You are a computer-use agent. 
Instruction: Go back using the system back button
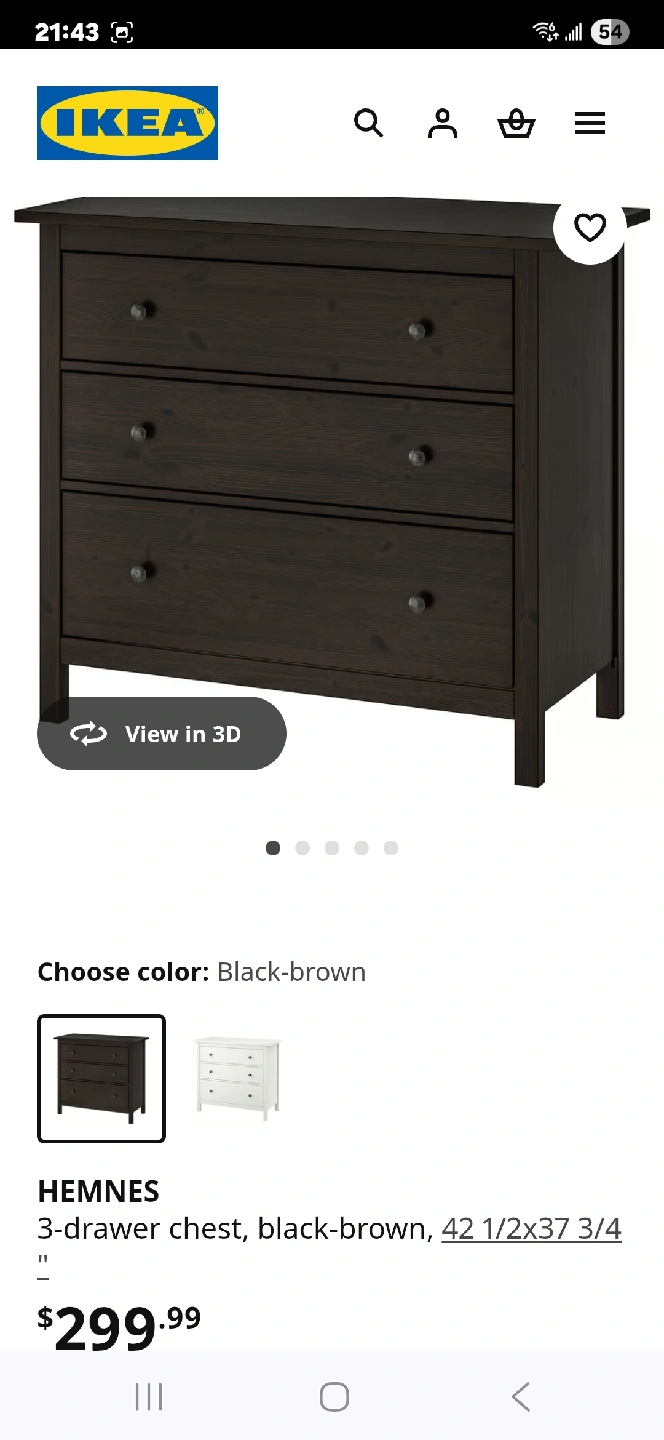click(x=520, y=1397)
